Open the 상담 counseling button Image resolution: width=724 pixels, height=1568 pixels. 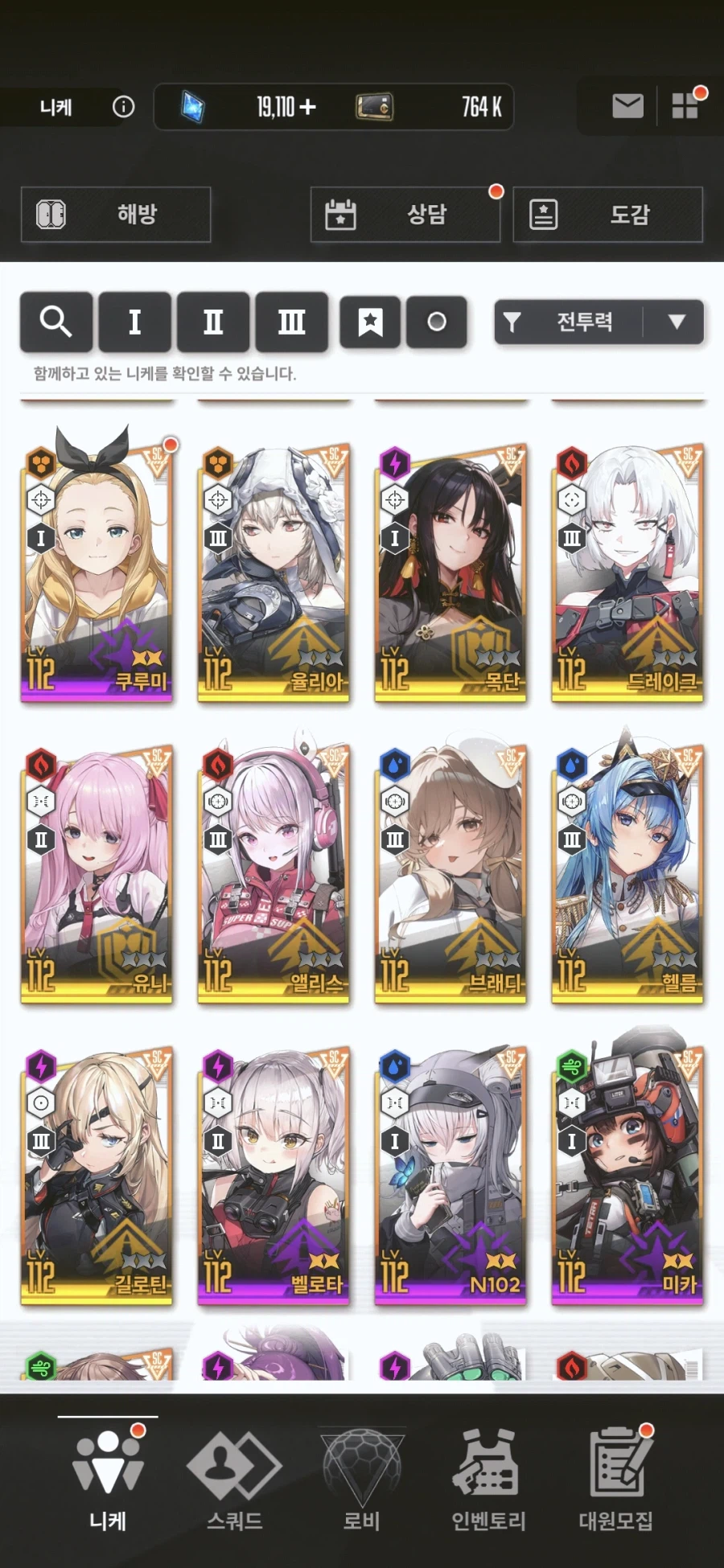pyautogui.click(x=405, y=215)
